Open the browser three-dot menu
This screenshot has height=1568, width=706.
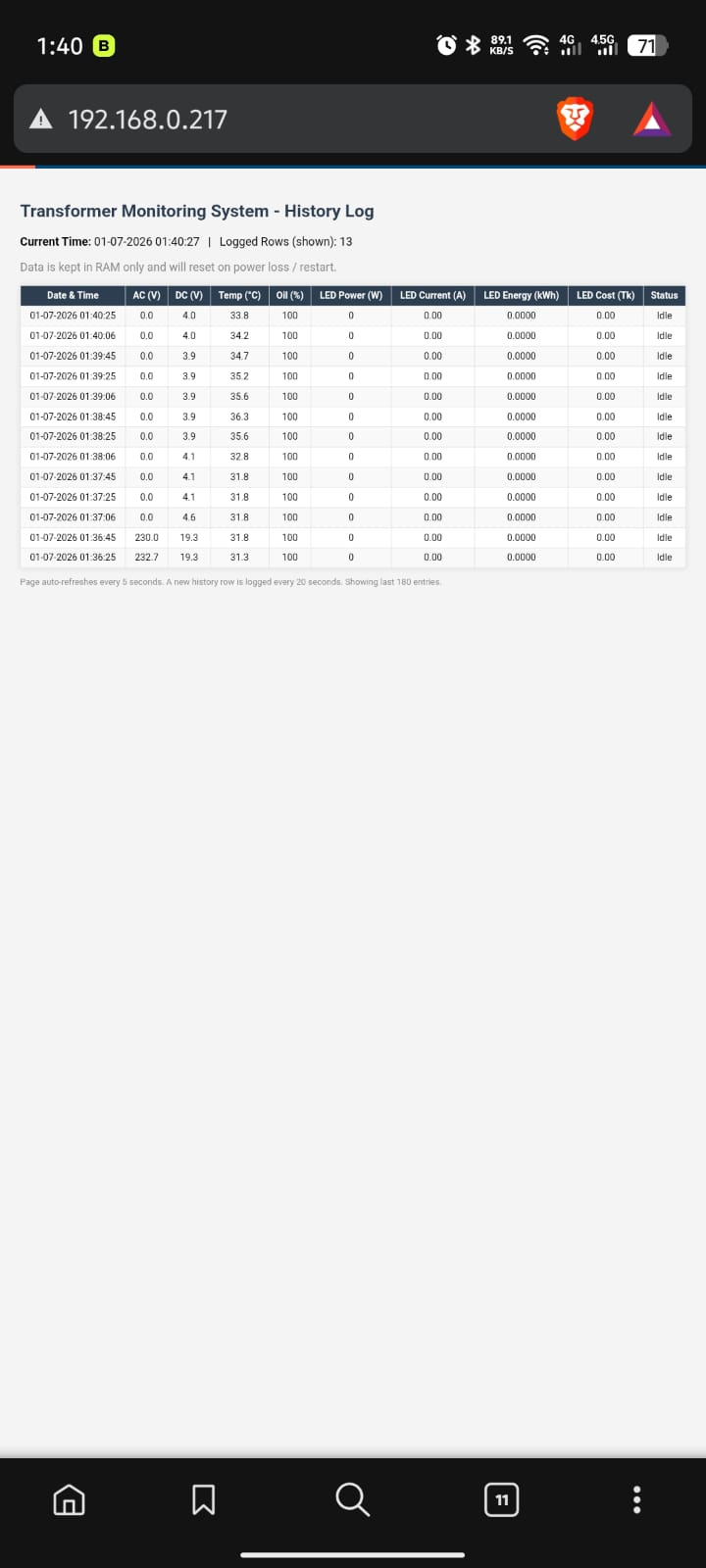pos(637,1499)
